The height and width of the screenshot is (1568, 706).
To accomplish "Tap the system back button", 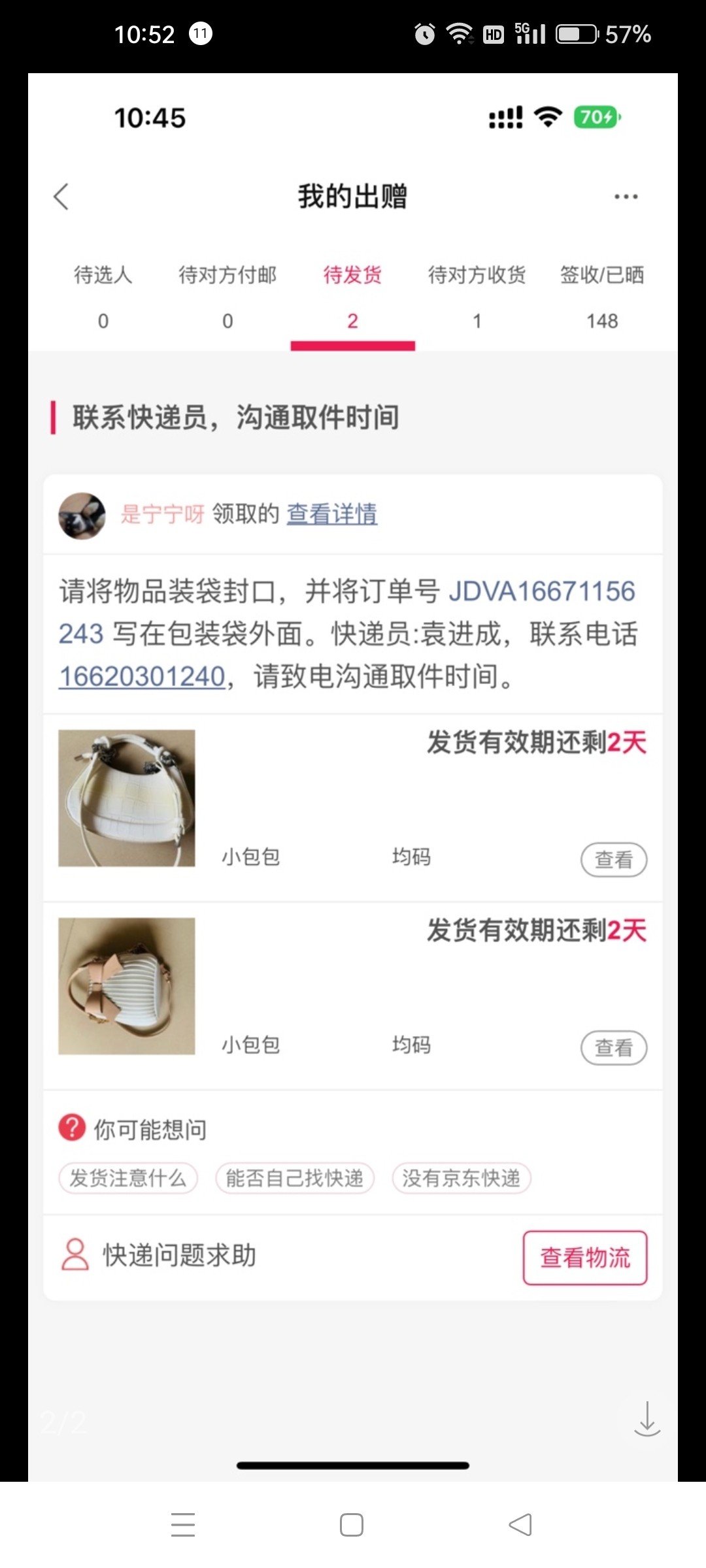I will pyautogui.click(x=520, y=1525).
